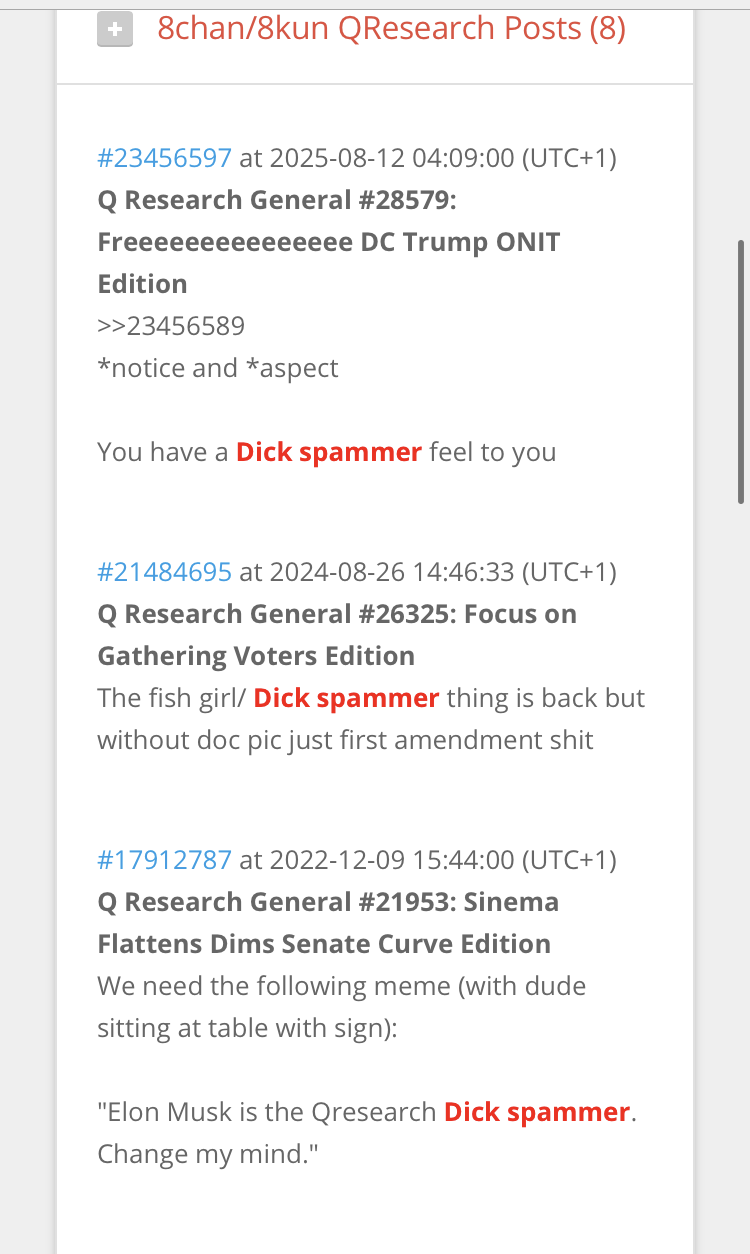Expand the 8chan/8kun QResearch Posts section

point(115,31)
